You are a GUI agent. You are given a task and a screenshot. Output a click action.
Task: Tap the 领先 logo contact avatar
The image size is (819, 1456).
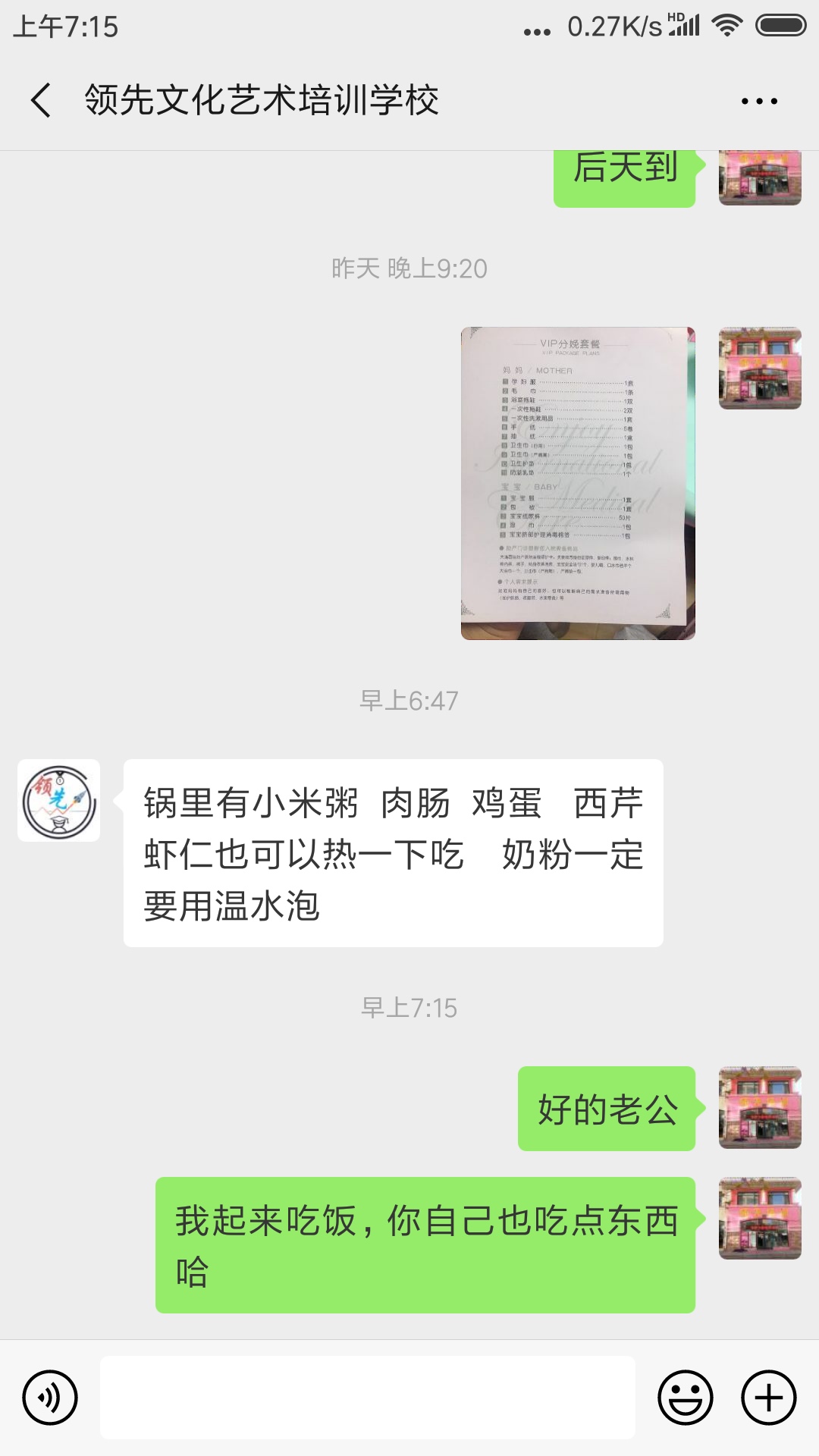59,801
